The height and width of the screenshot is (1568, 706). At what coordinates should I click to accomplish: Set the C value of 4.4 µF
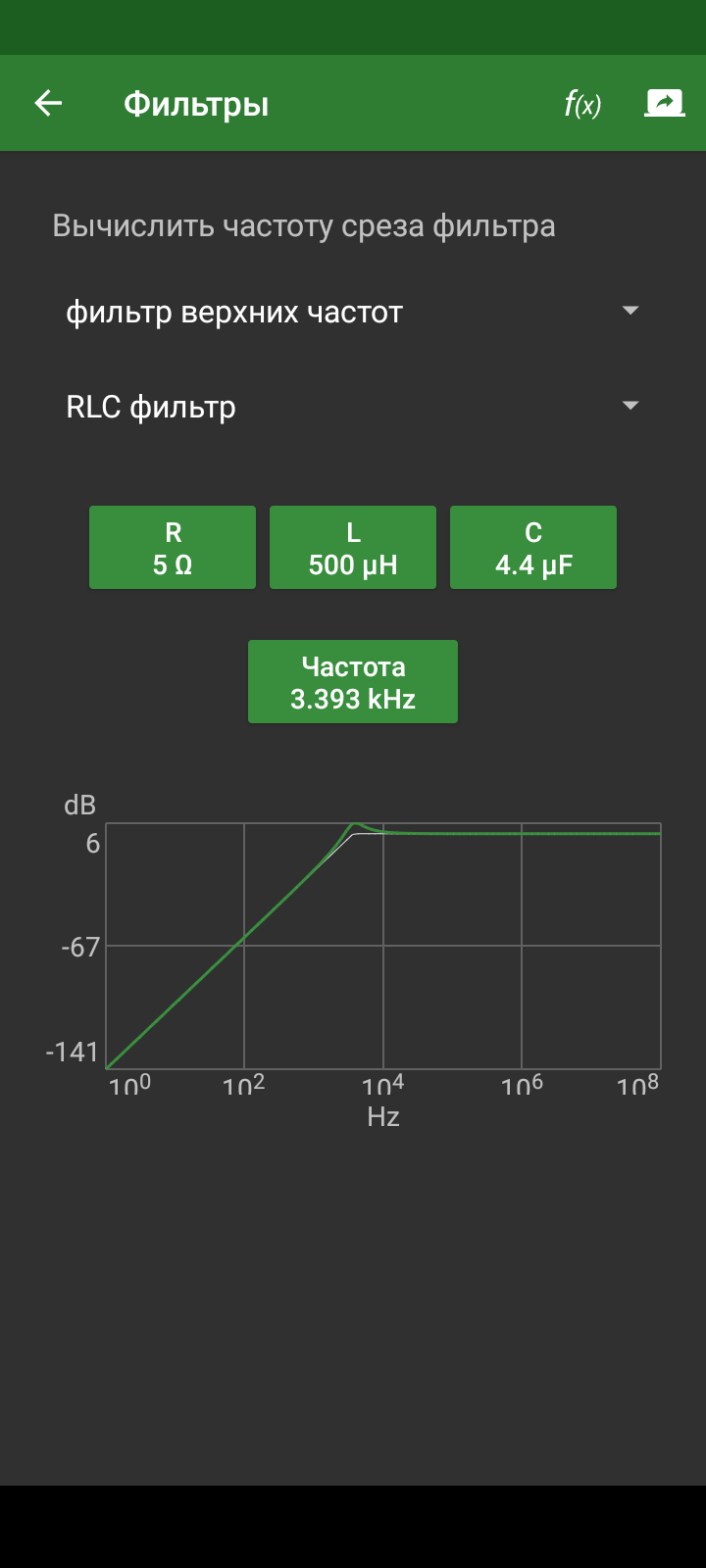tap(533, 548)
